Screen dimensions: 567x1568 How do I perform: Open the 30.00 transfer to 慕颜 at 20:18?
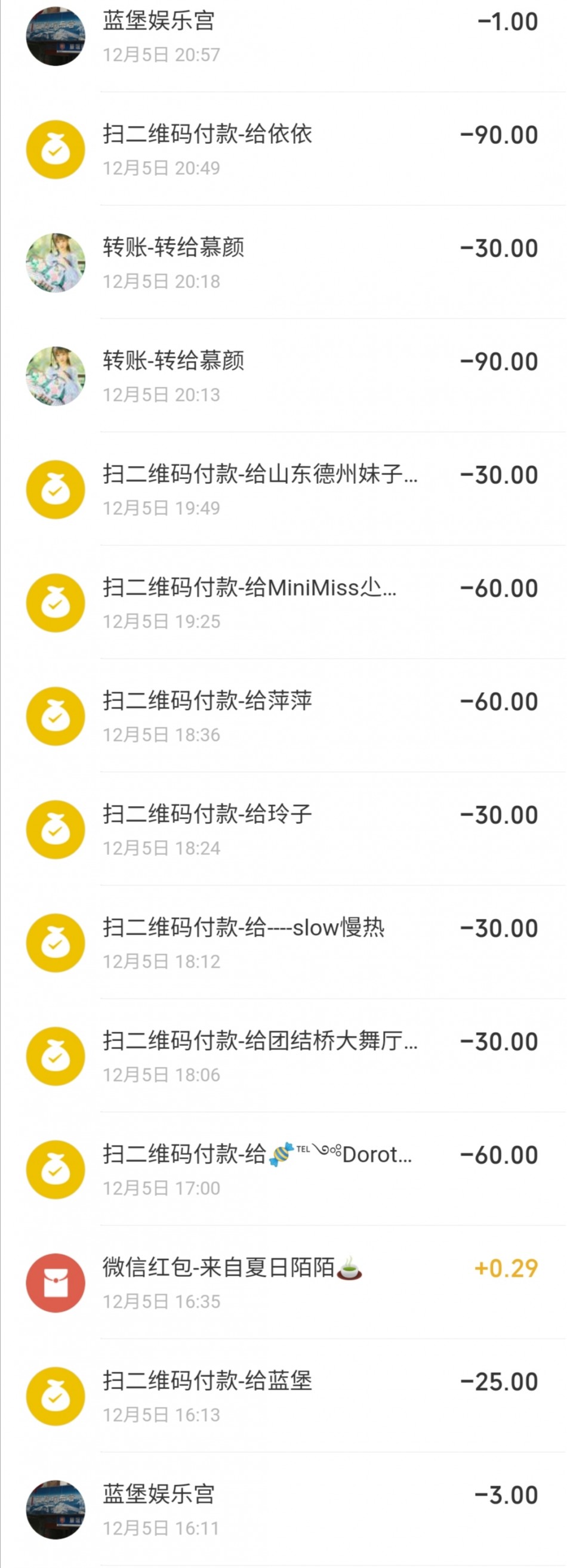point(283,263)
